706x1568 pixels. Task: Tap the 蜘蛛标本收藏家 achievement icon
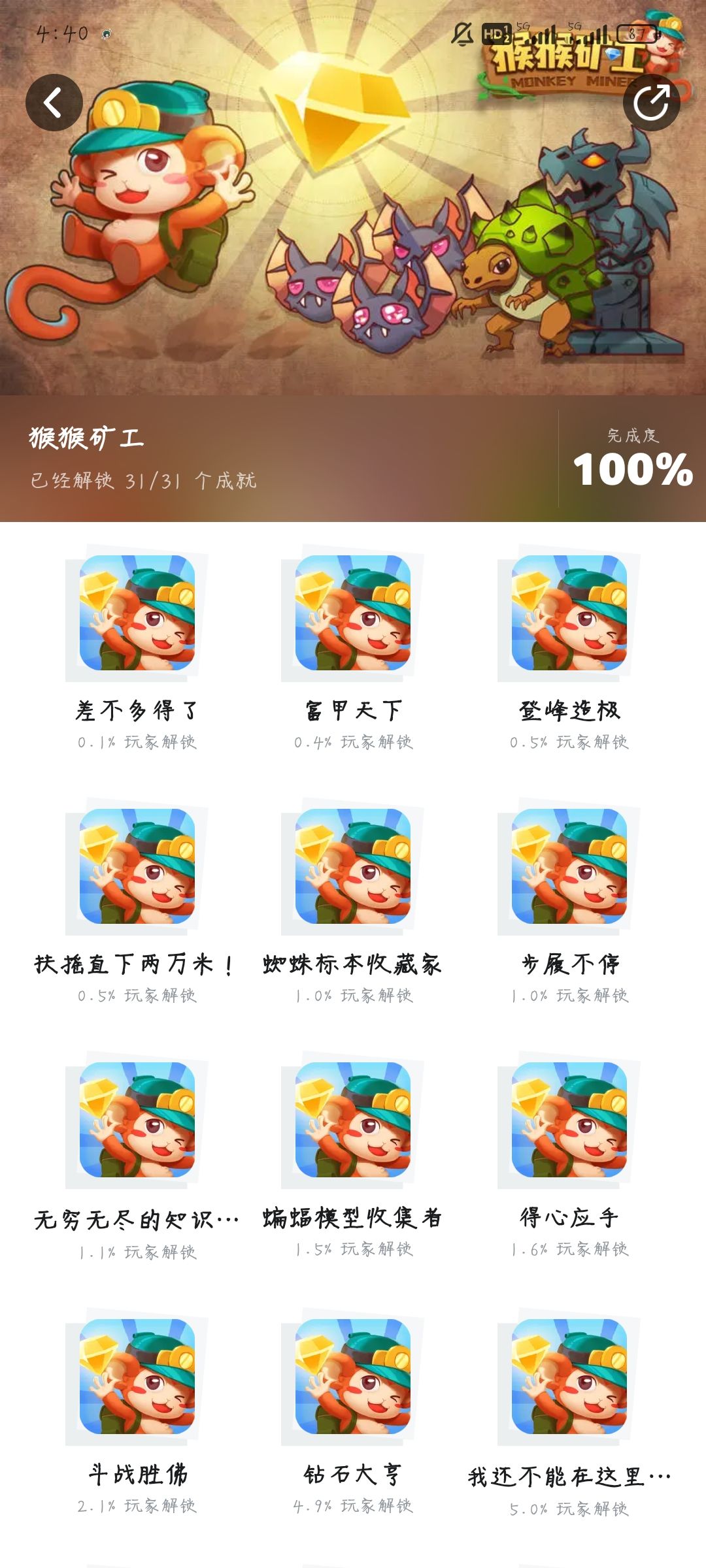pos(353,869)
